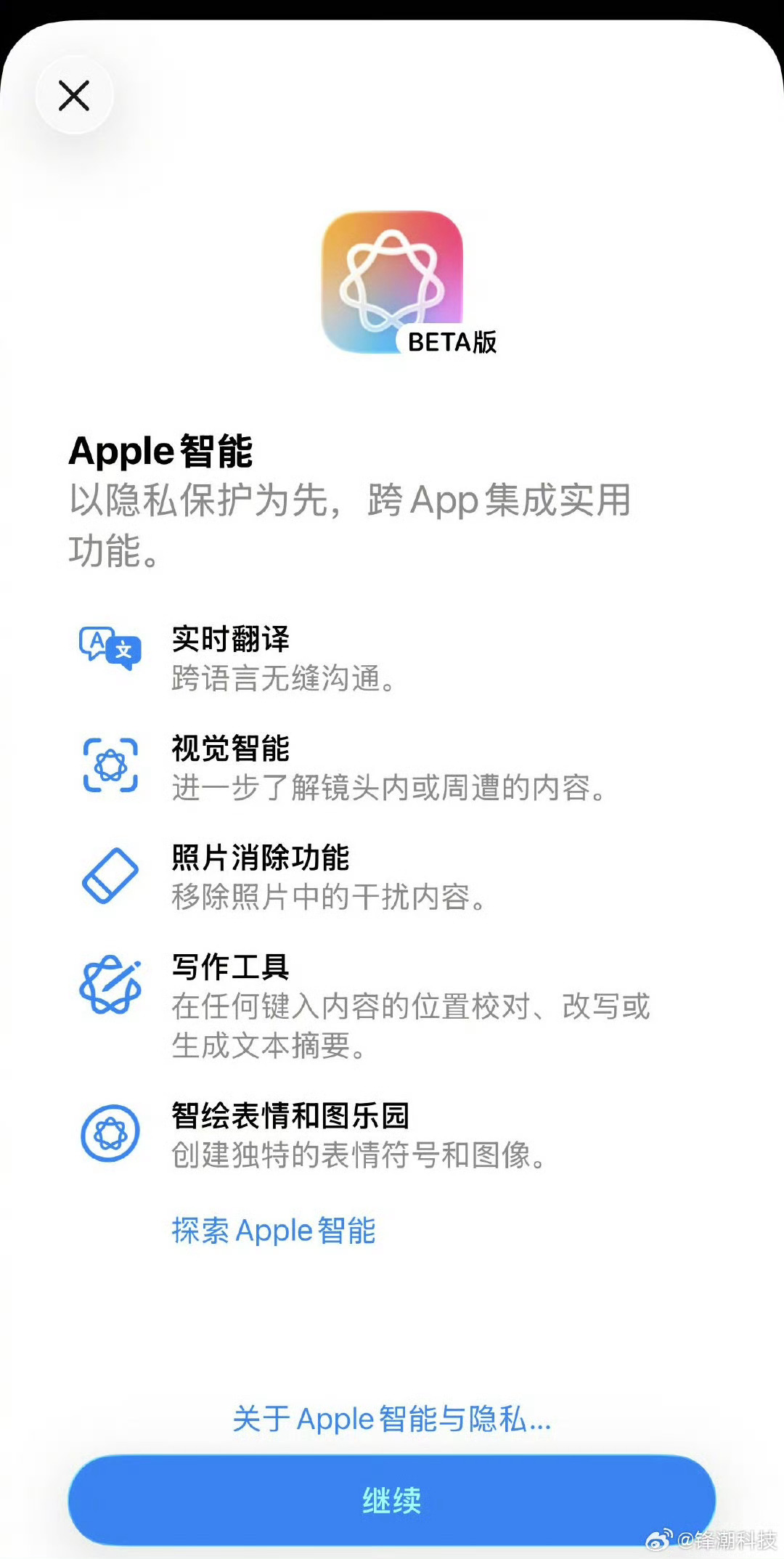The width and height of the screenshot is (784, 1559).
Task: Open 关于 Apple 智能与隐私 details
Action: 391,1418
